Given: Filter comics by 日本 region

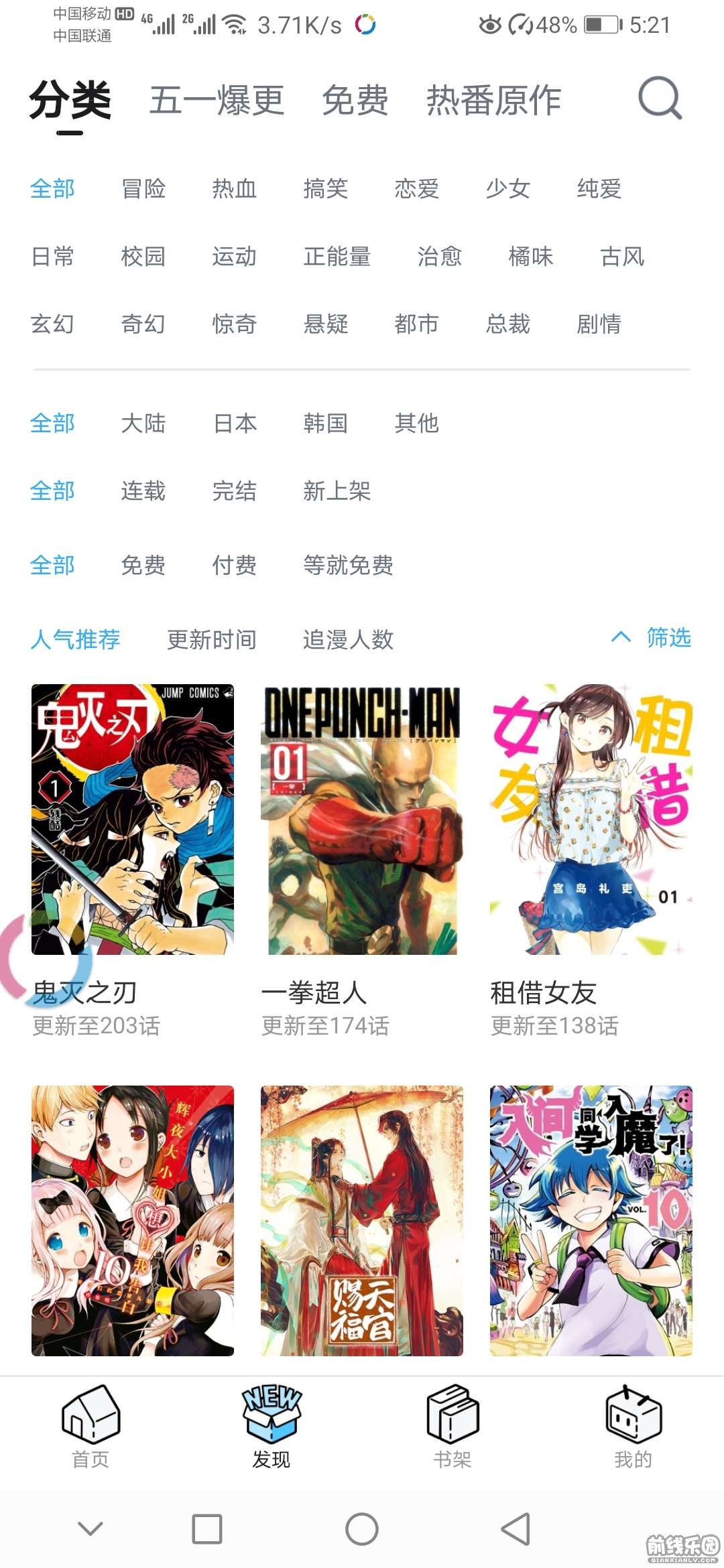Looking at the screenshot, I should point(235,423).
